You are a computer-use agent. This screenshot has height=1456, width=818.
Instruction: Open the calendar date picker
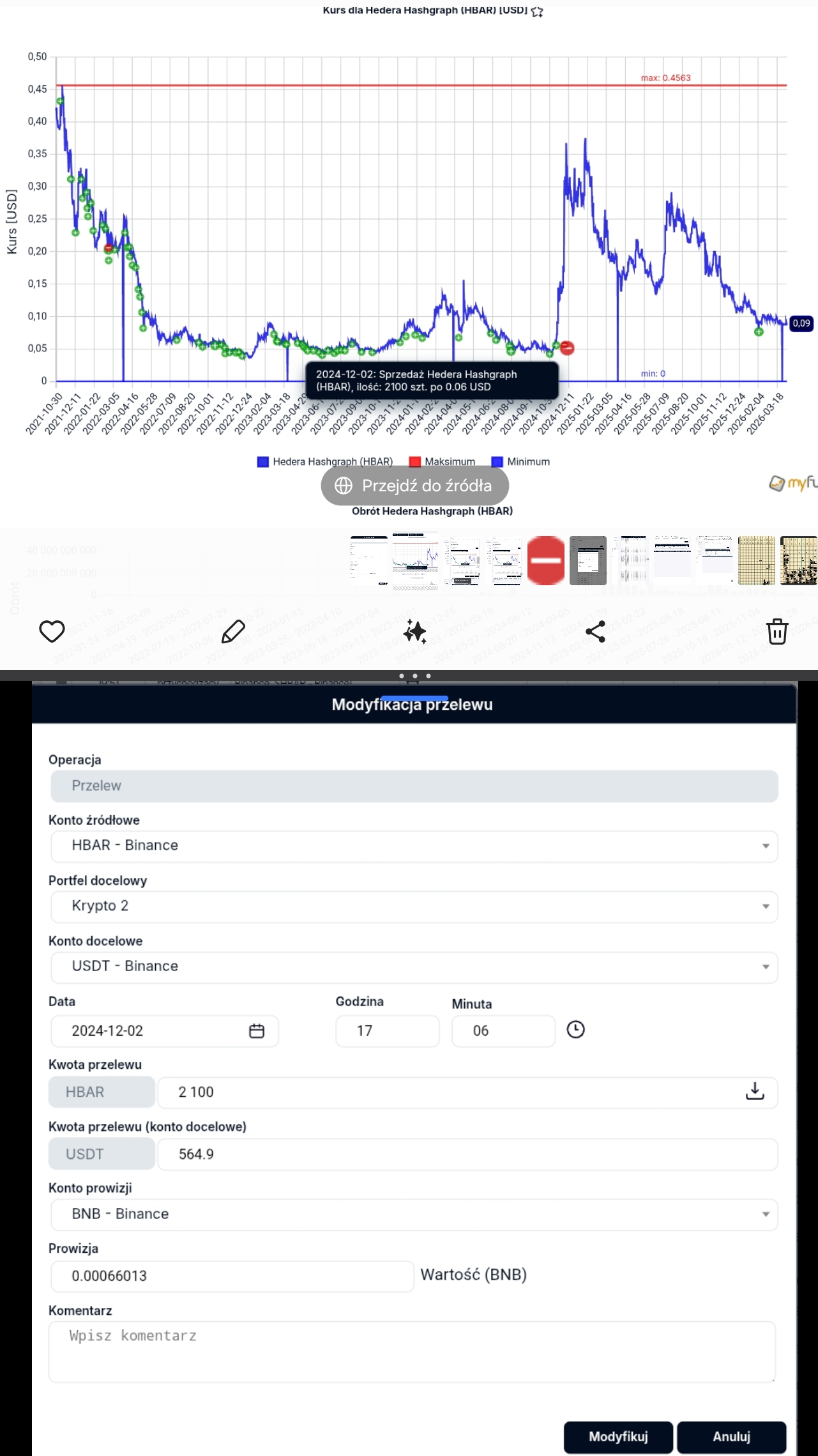click(256, 1031)
